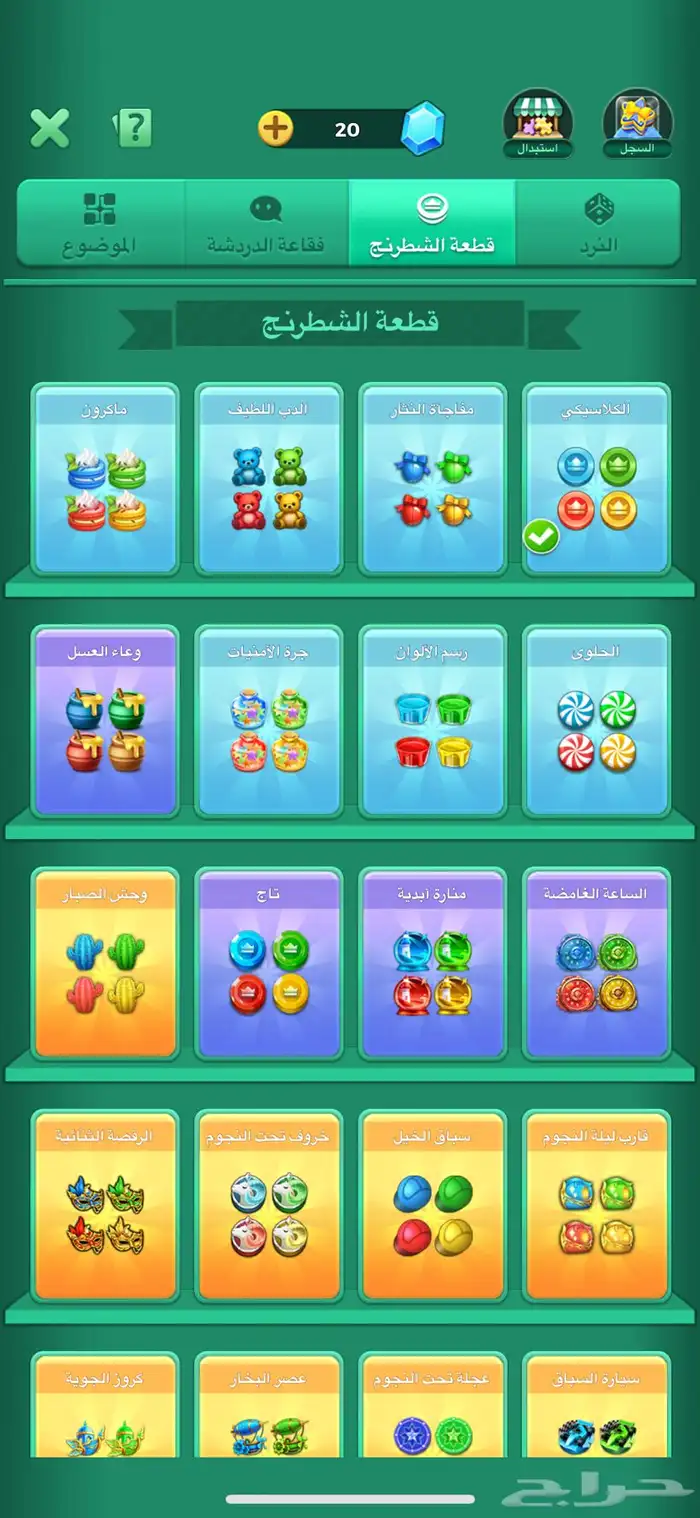Open the help question mark icon
Image resolution: width=700 pixels, height=1518 pixels.
tap(133, 129)
